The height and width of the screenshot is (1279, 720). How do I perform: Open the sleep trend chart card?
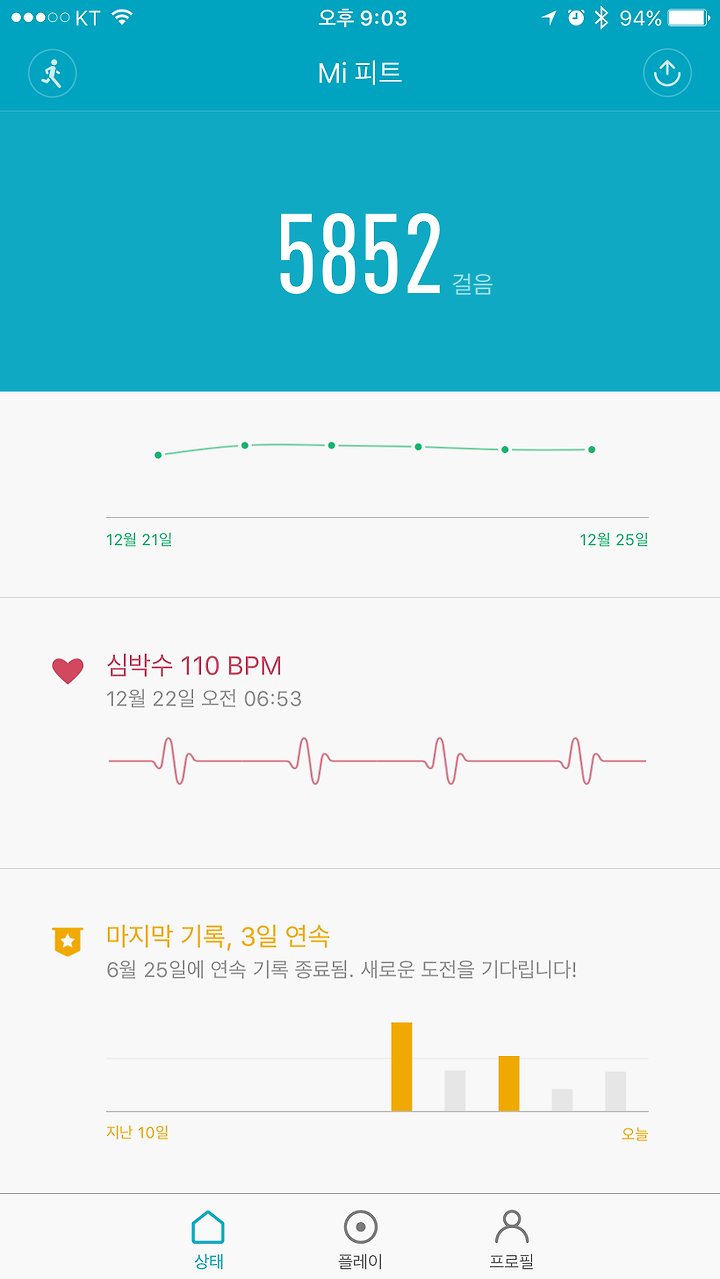360,494
